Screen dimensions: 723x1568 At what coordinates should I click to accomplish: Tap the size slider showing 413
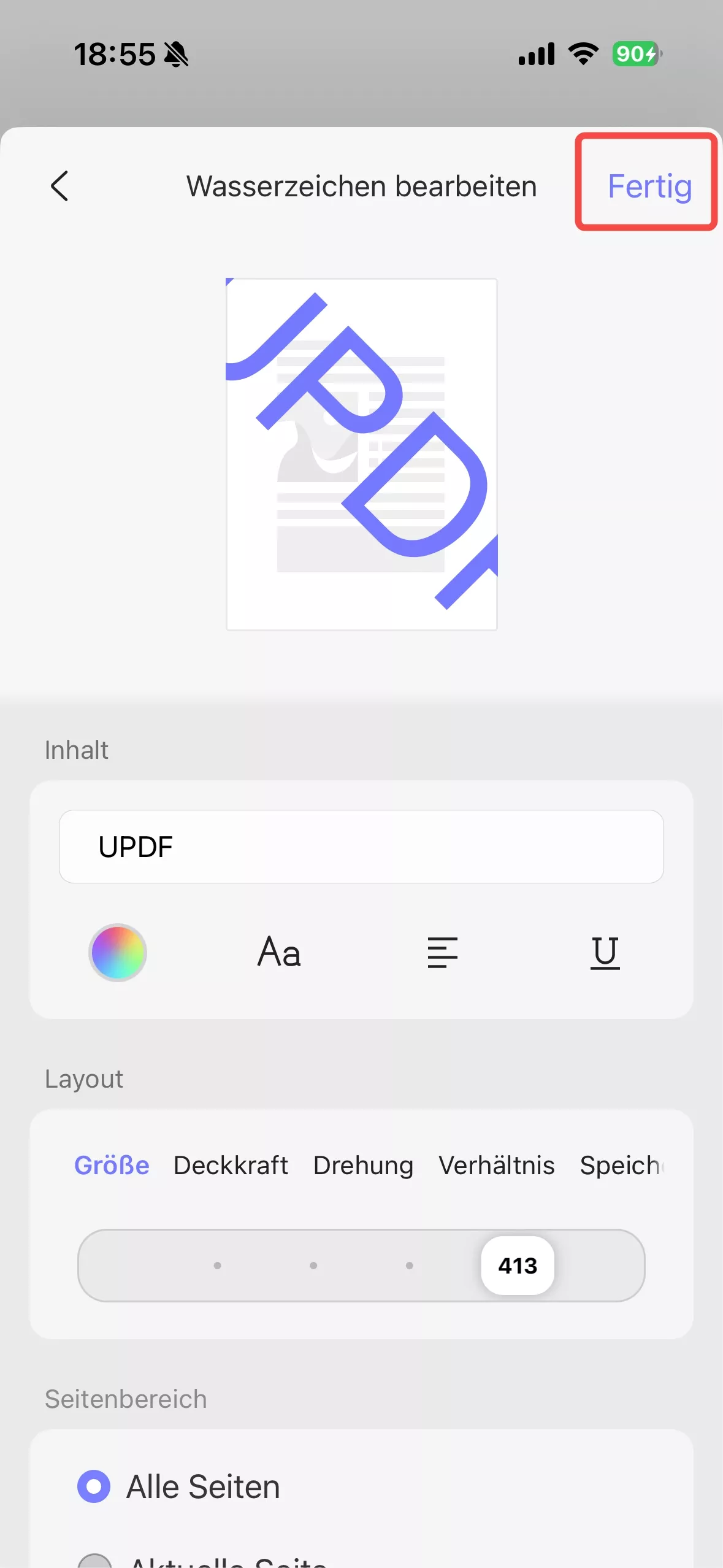518,1266
